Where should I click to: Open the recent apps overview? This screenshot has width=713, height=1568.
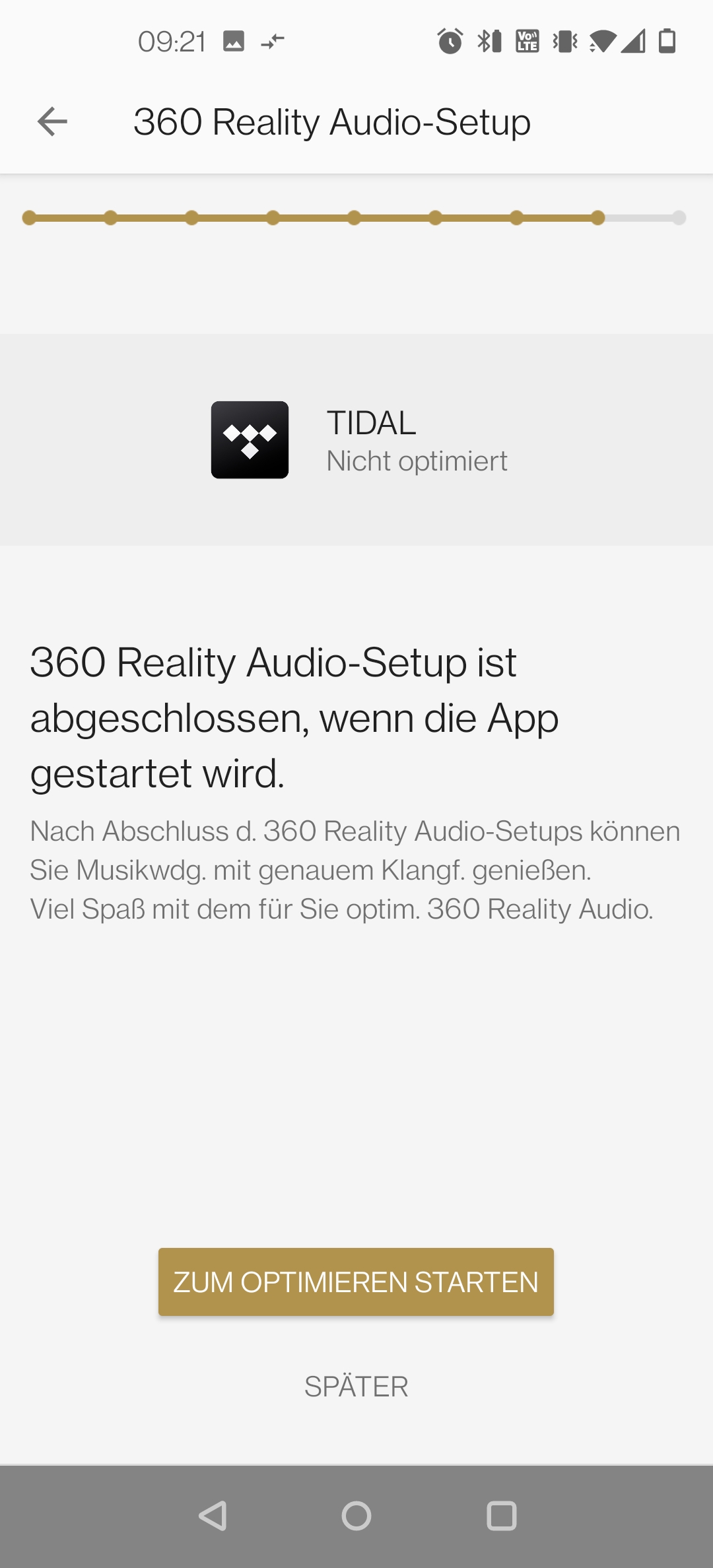(x=502, y=1515)
